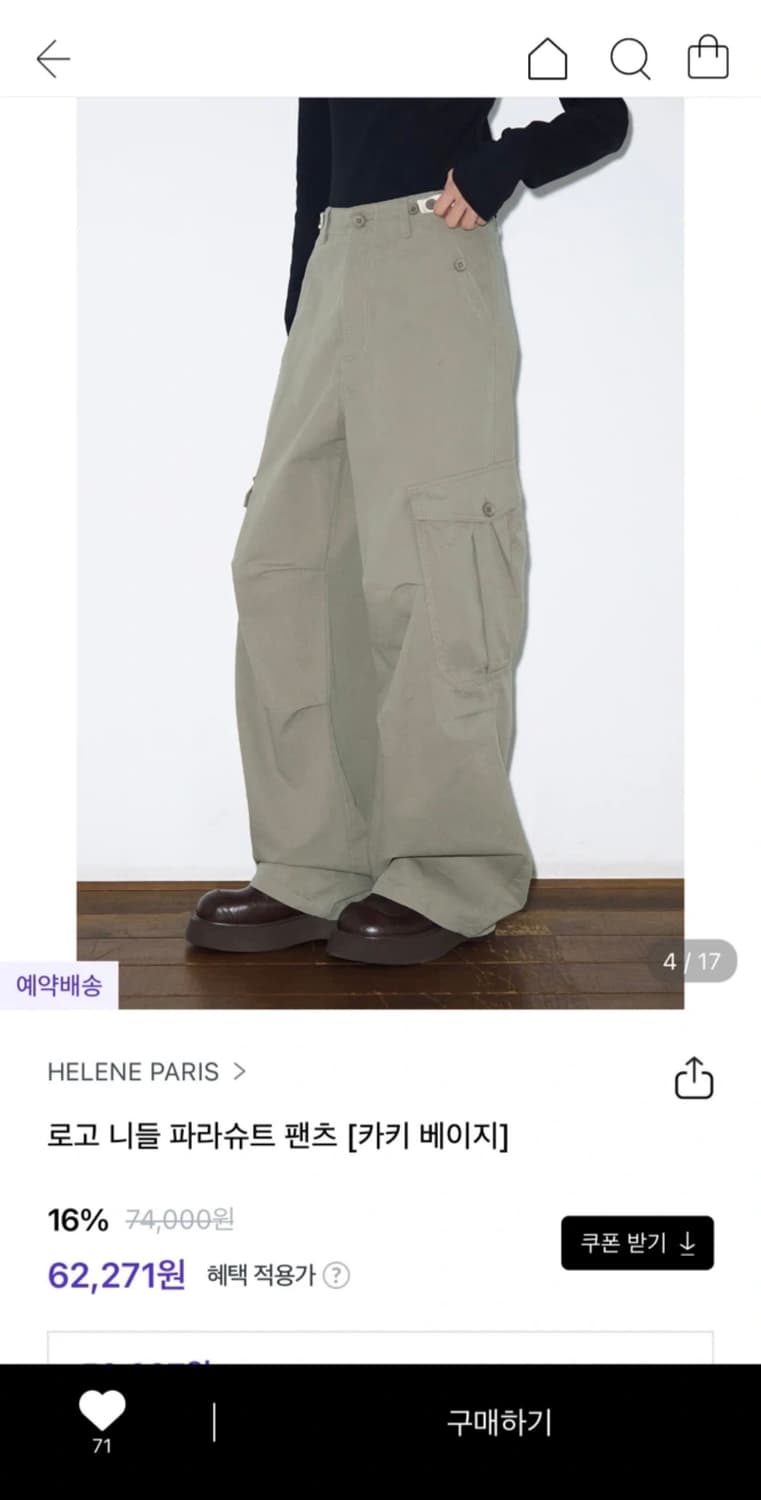Image resolution: width=761 pixels, height=1500 pixels.
Task: Tap the 예약배송 badge label
Action: [57, 985]
